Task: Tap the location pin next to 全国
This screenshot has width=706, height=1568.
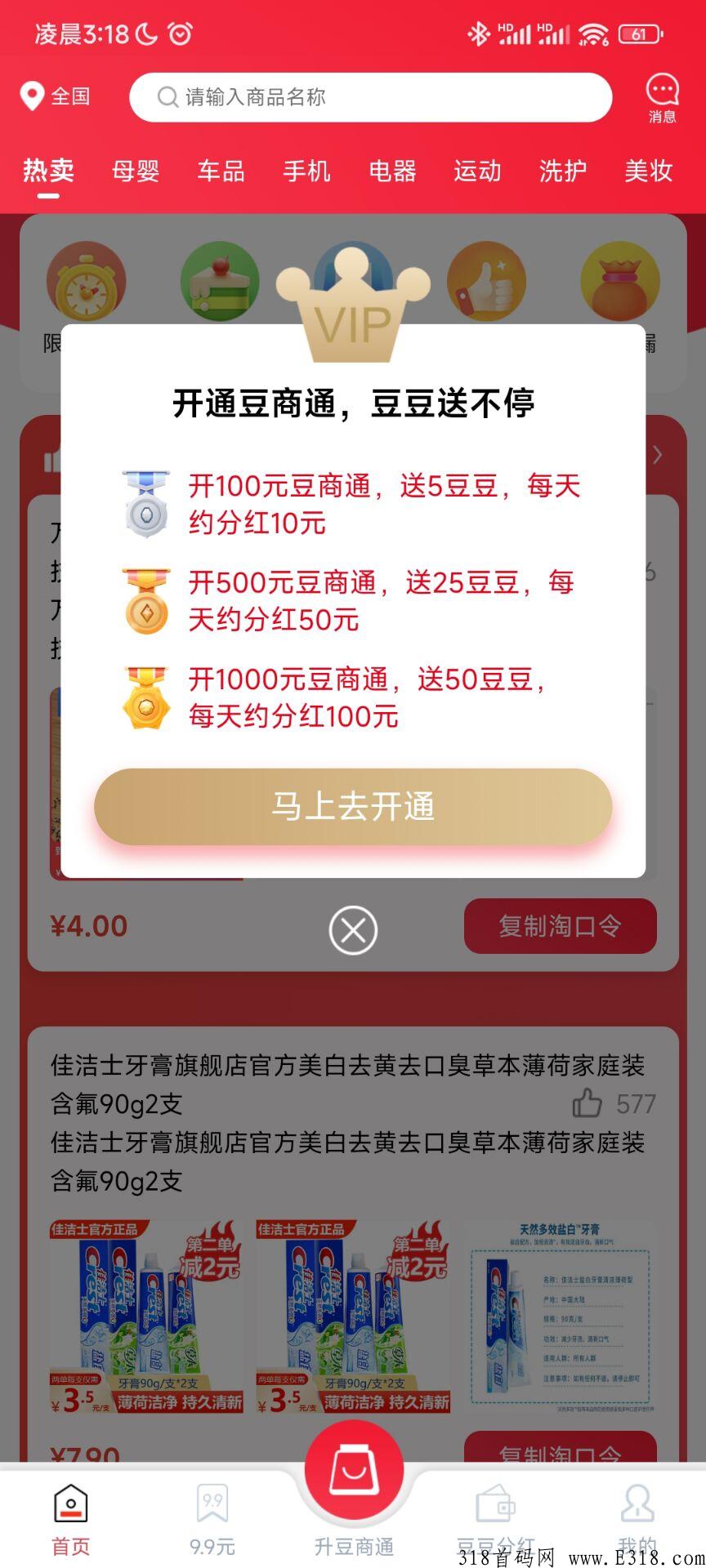Action: 30,96
